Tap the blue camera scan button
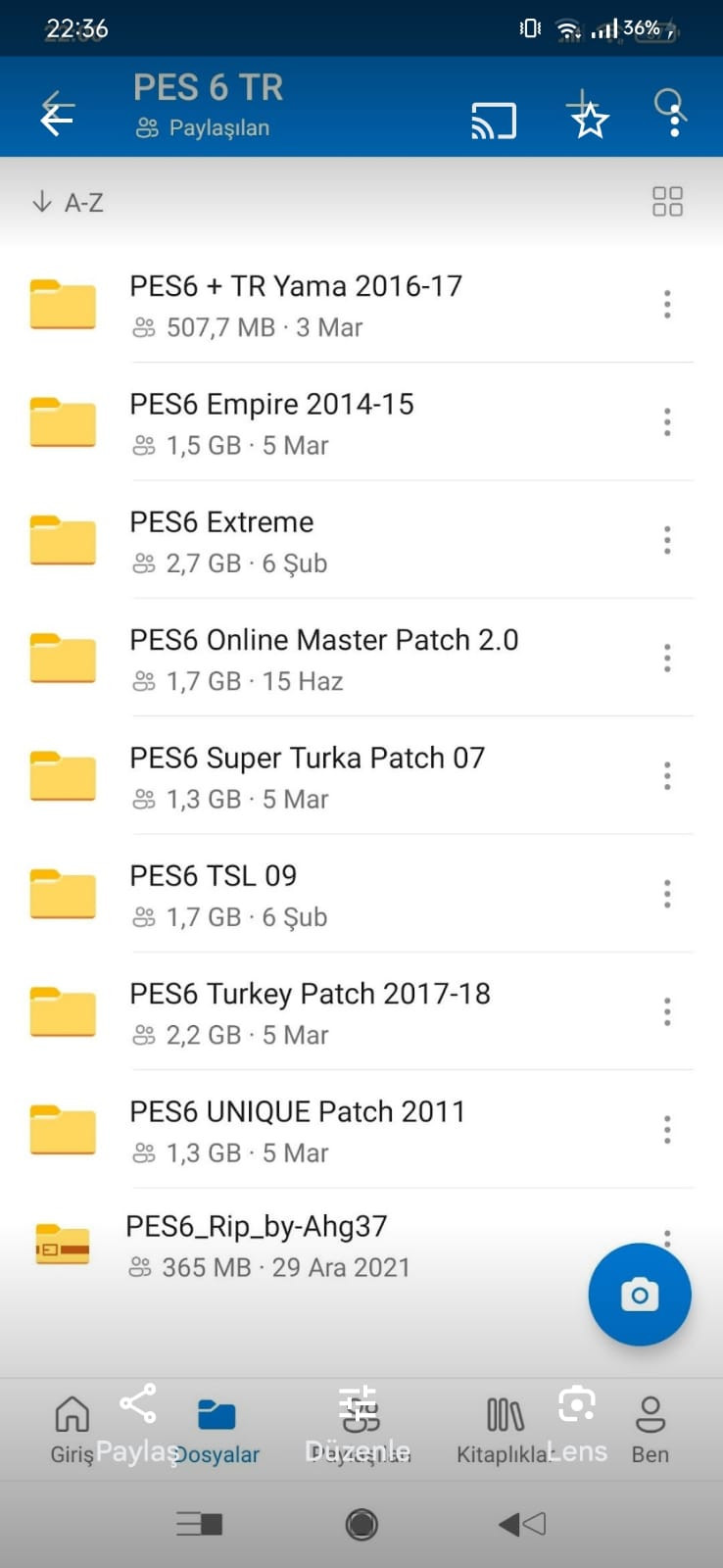This screenshot has width=723, height=1568. 639,1295
